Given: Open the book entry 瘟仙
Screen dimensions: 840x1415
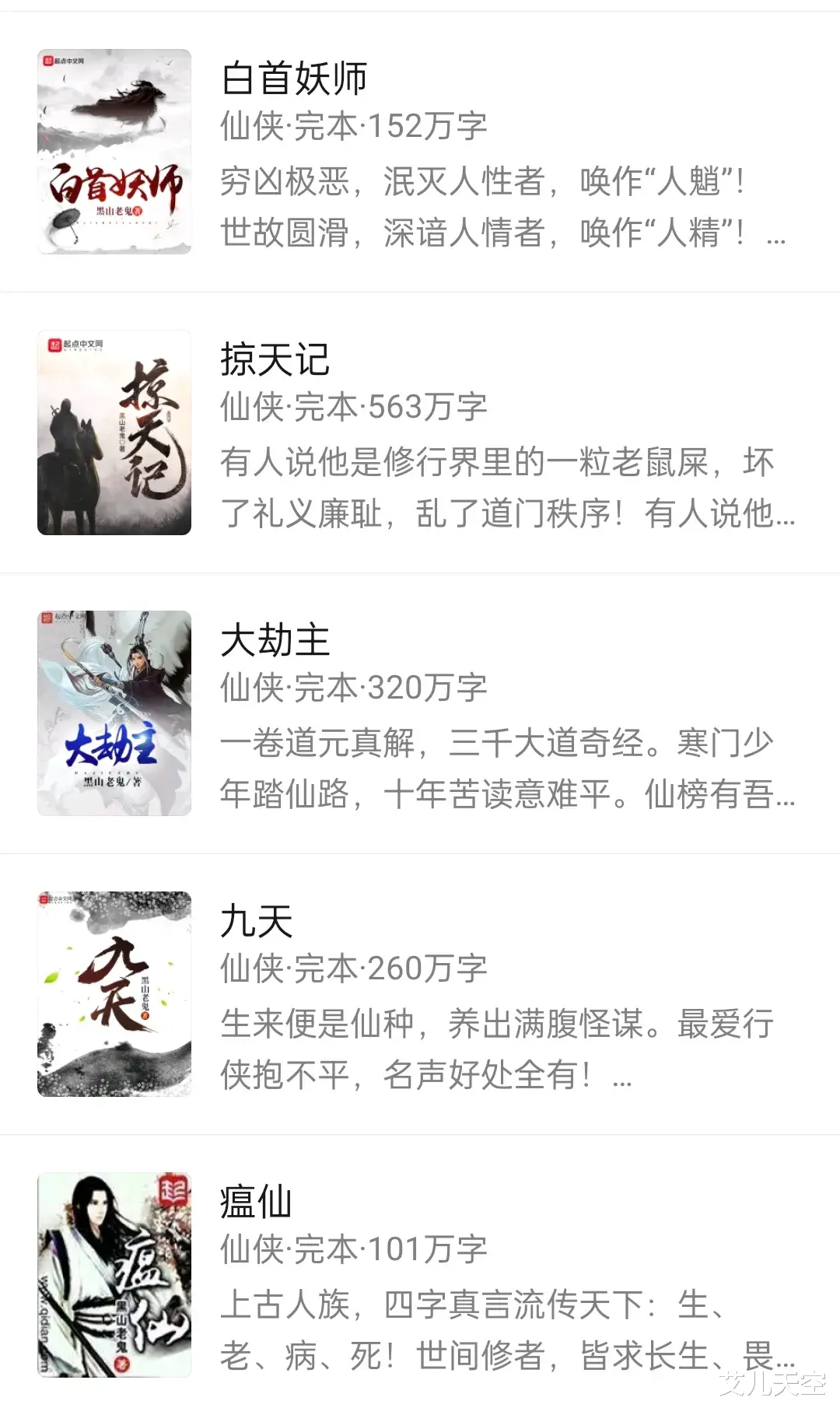Looking at the screenshot, I should (257, 1202).
